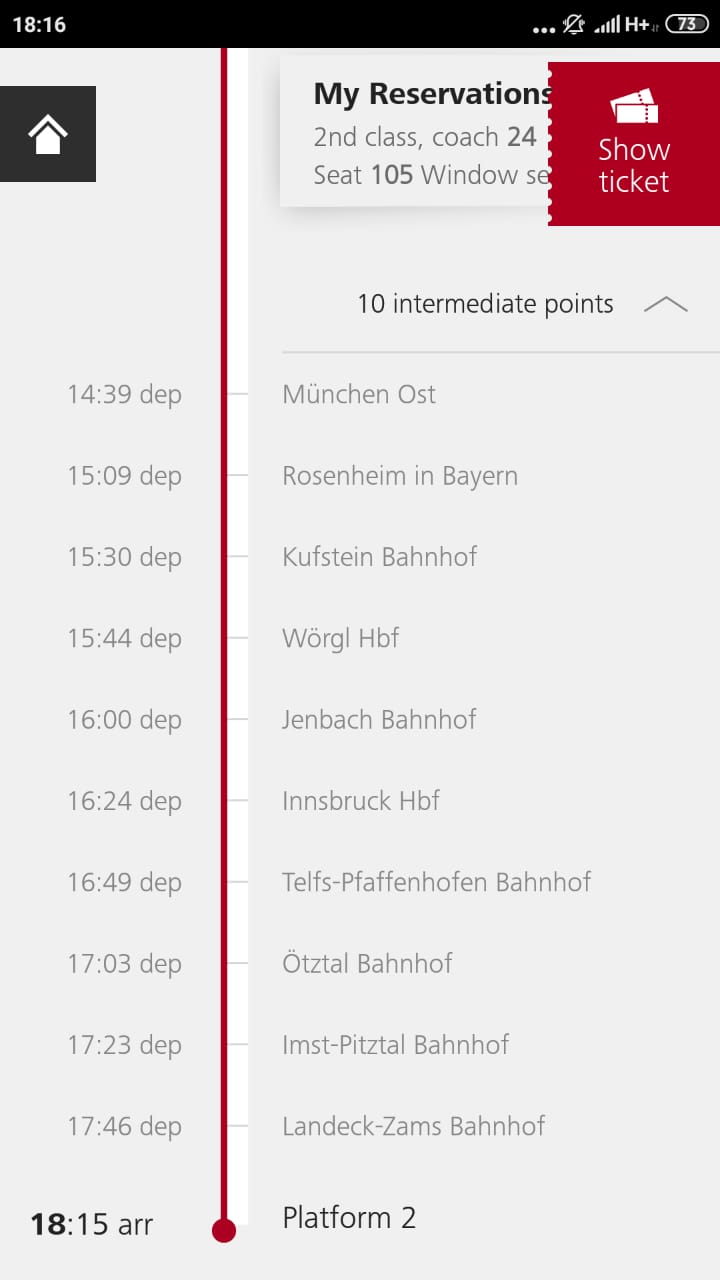This screenshot has width=720, height=1280.
Task: Open My Reservations card
Action: (x=414, y=134)
